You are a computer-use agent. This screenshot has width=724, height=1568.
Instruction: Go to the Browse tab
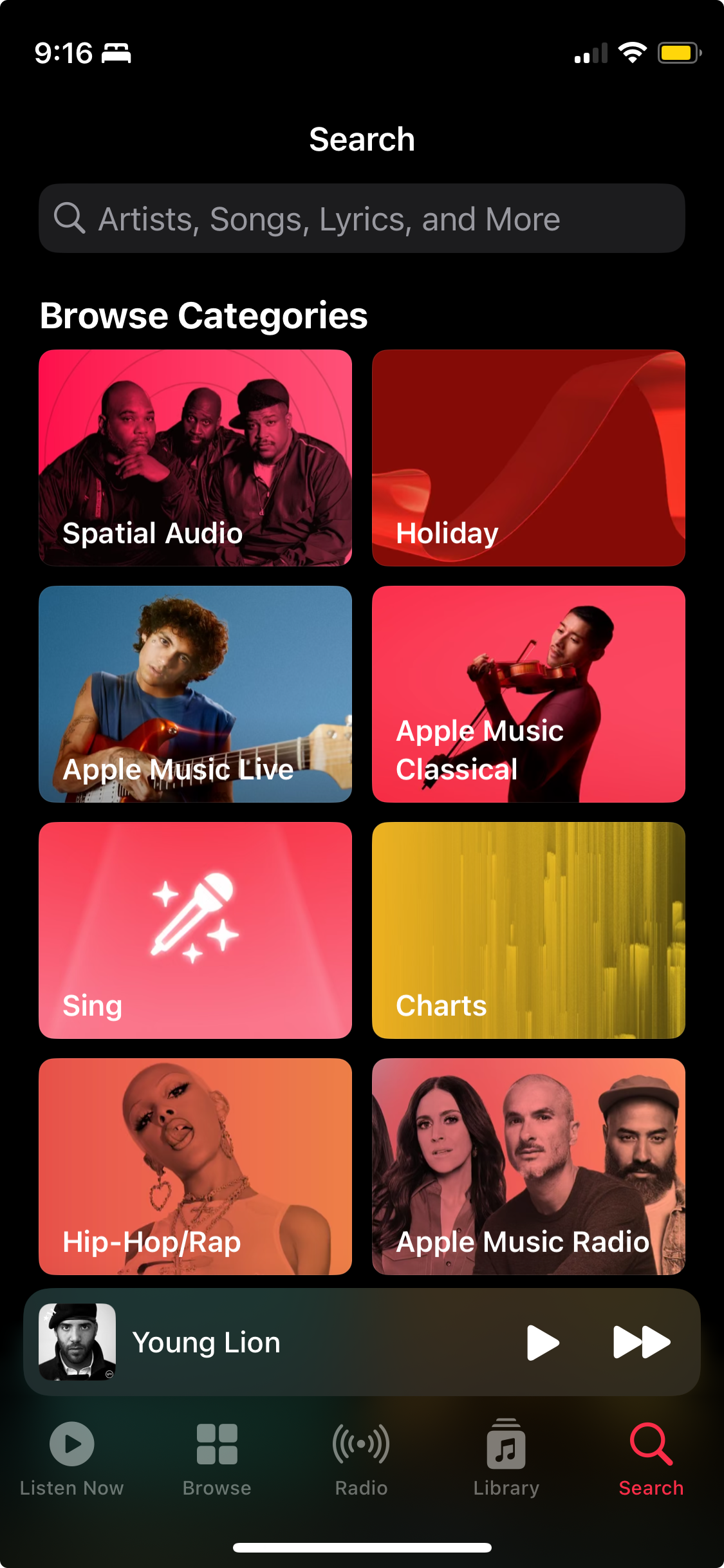(217, 1459)
